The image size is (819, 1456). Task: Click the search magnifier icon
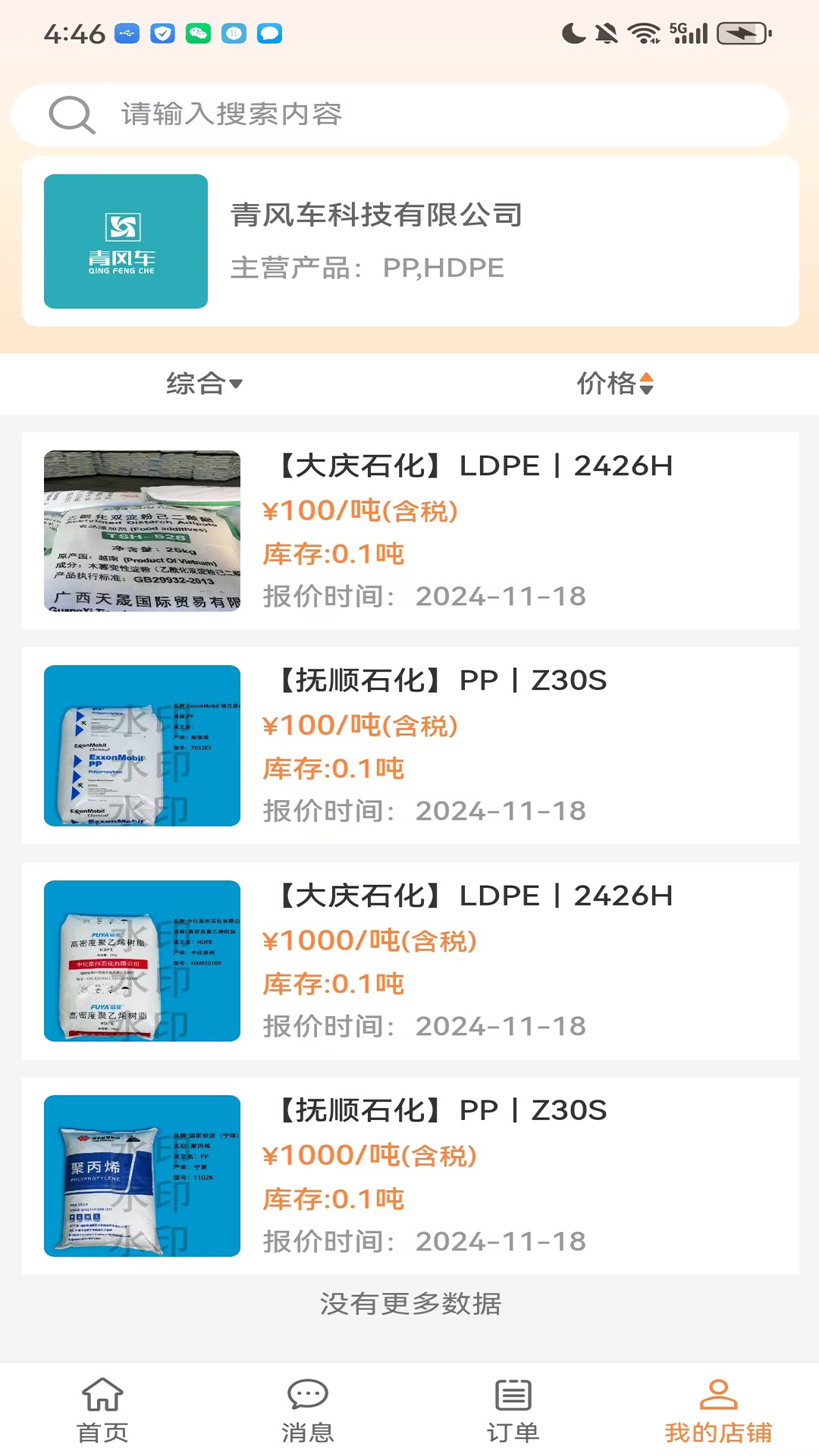coord(71,115)
